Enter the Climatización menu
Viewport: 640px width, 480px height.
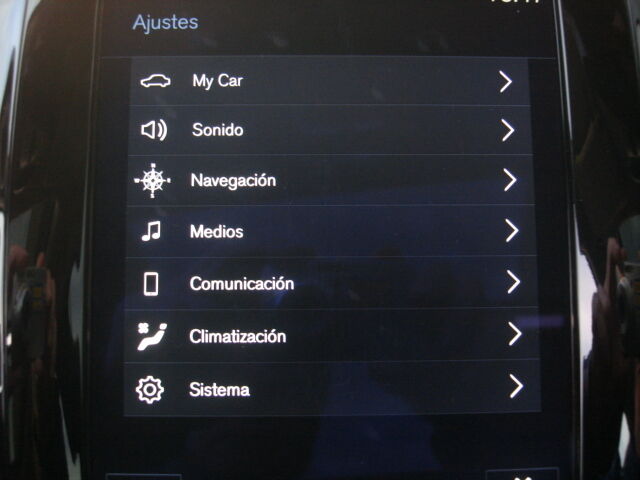tap(330, 336)
